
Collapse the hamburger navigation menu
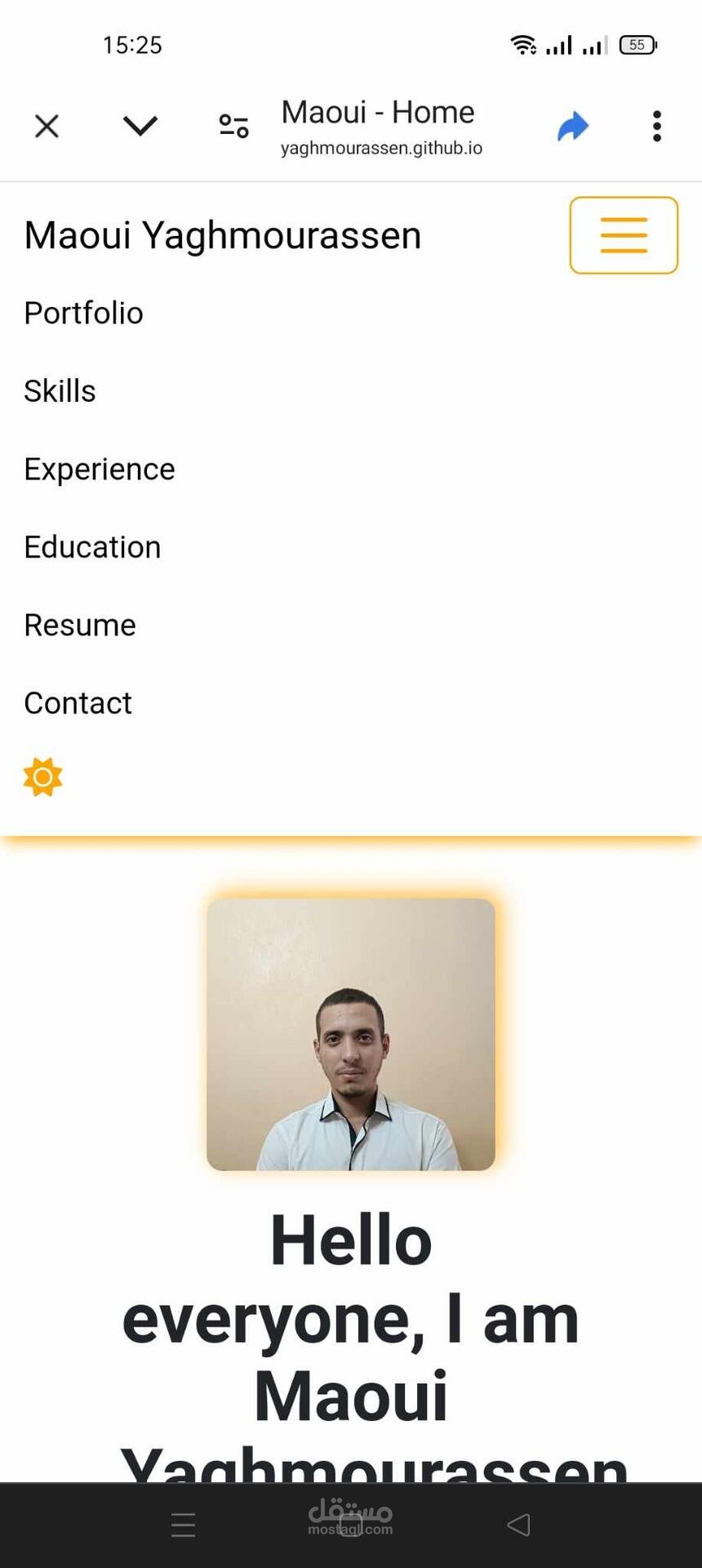624,235
